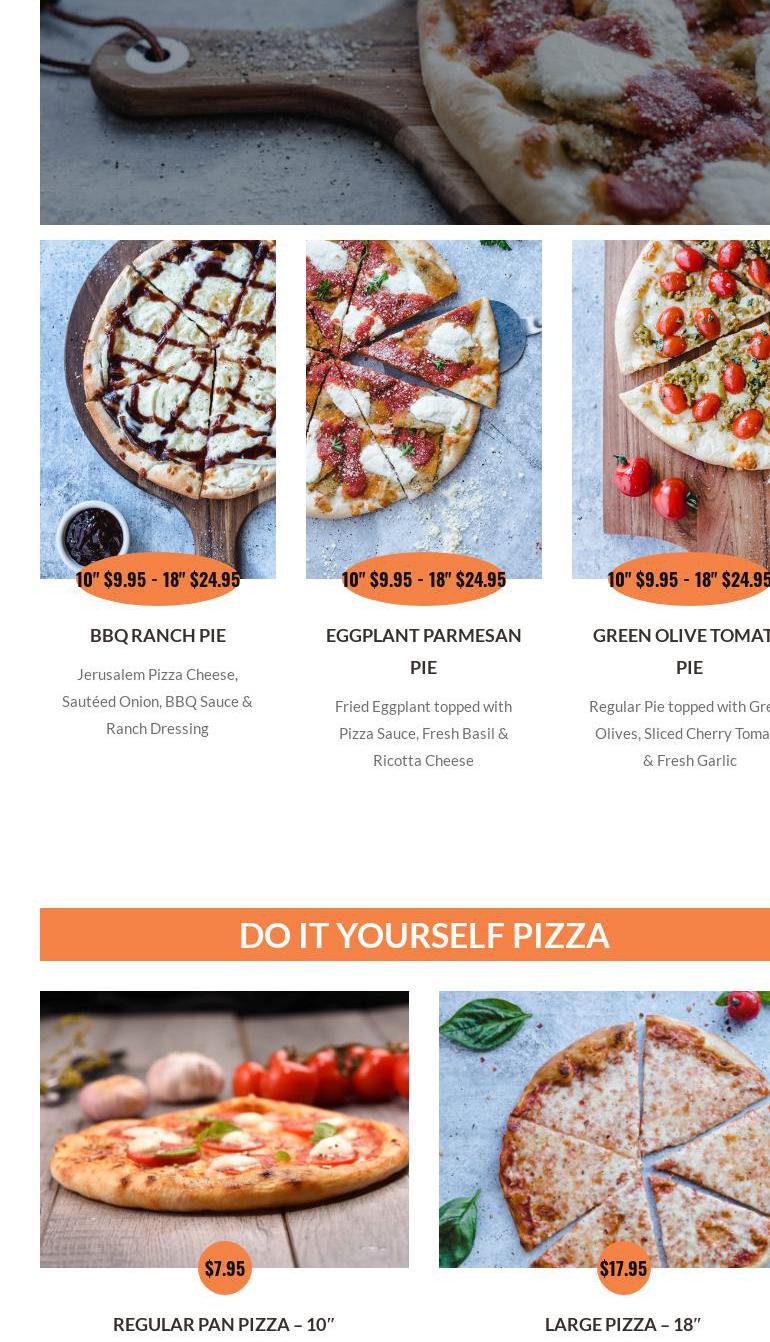
Task: Open the BBQ Ranch Pie photo
Action: 158,409
